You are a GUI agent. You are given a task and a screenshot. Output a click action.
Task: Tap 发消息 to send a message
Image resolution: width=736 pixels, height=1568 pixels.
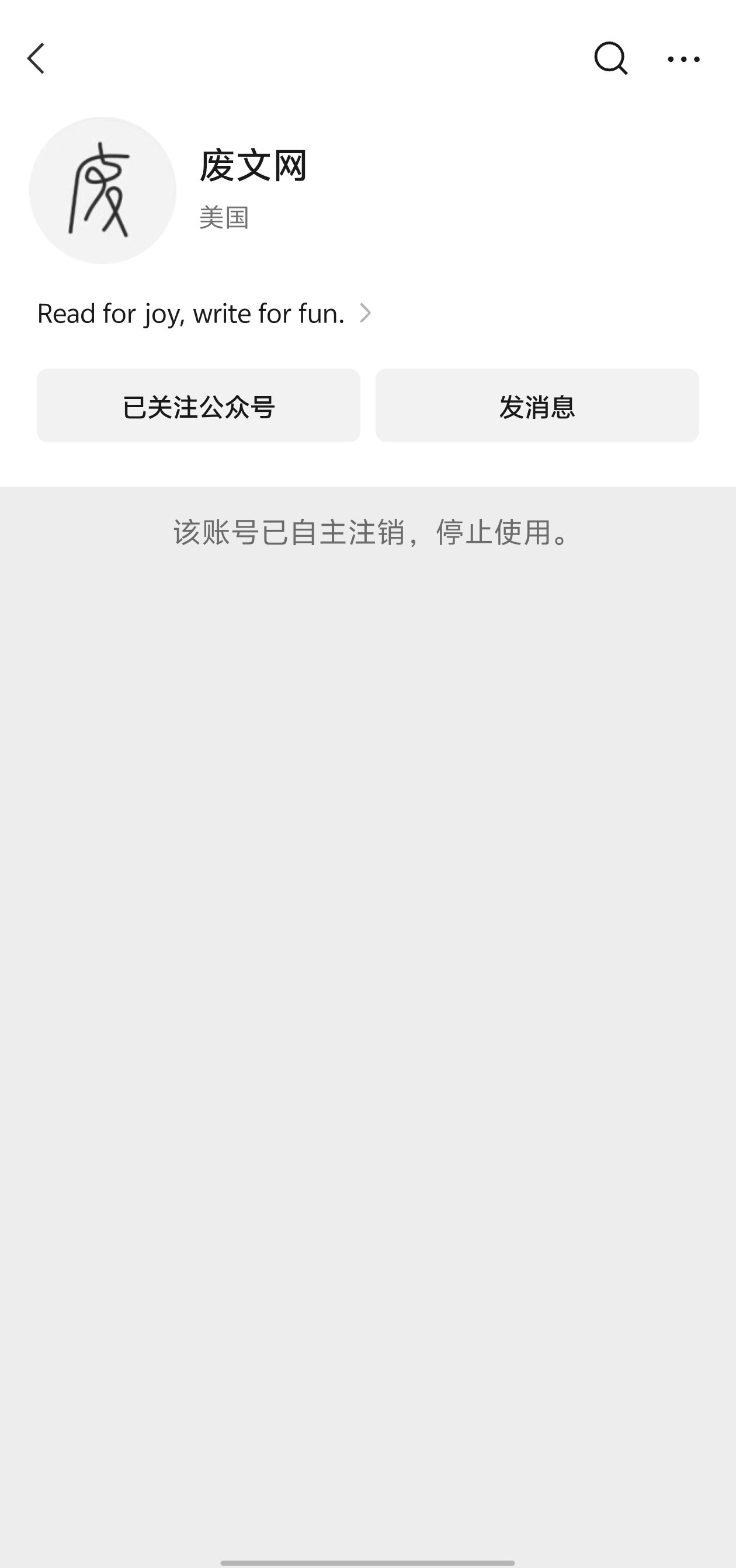(x=537, y=405)
